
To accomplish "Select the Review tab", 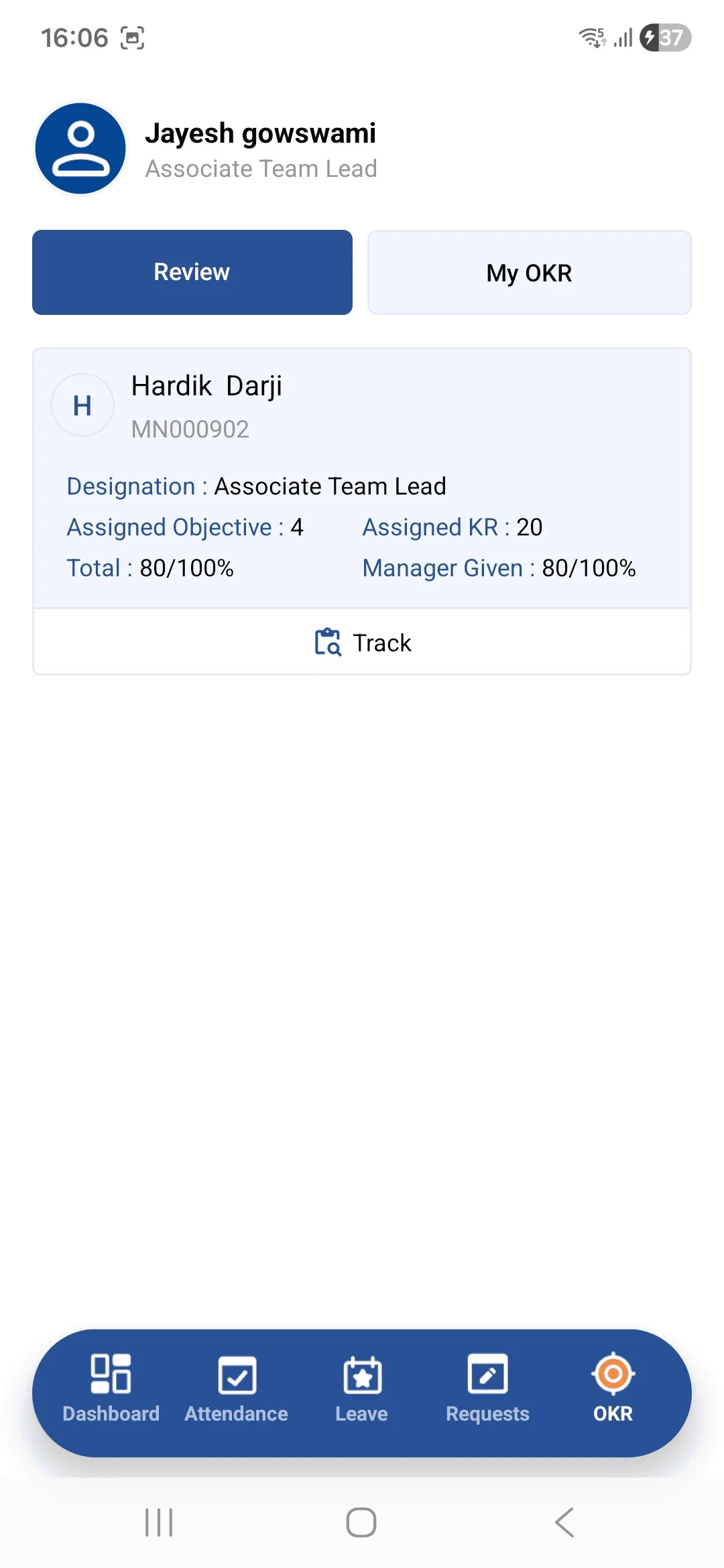I will 192,272.
